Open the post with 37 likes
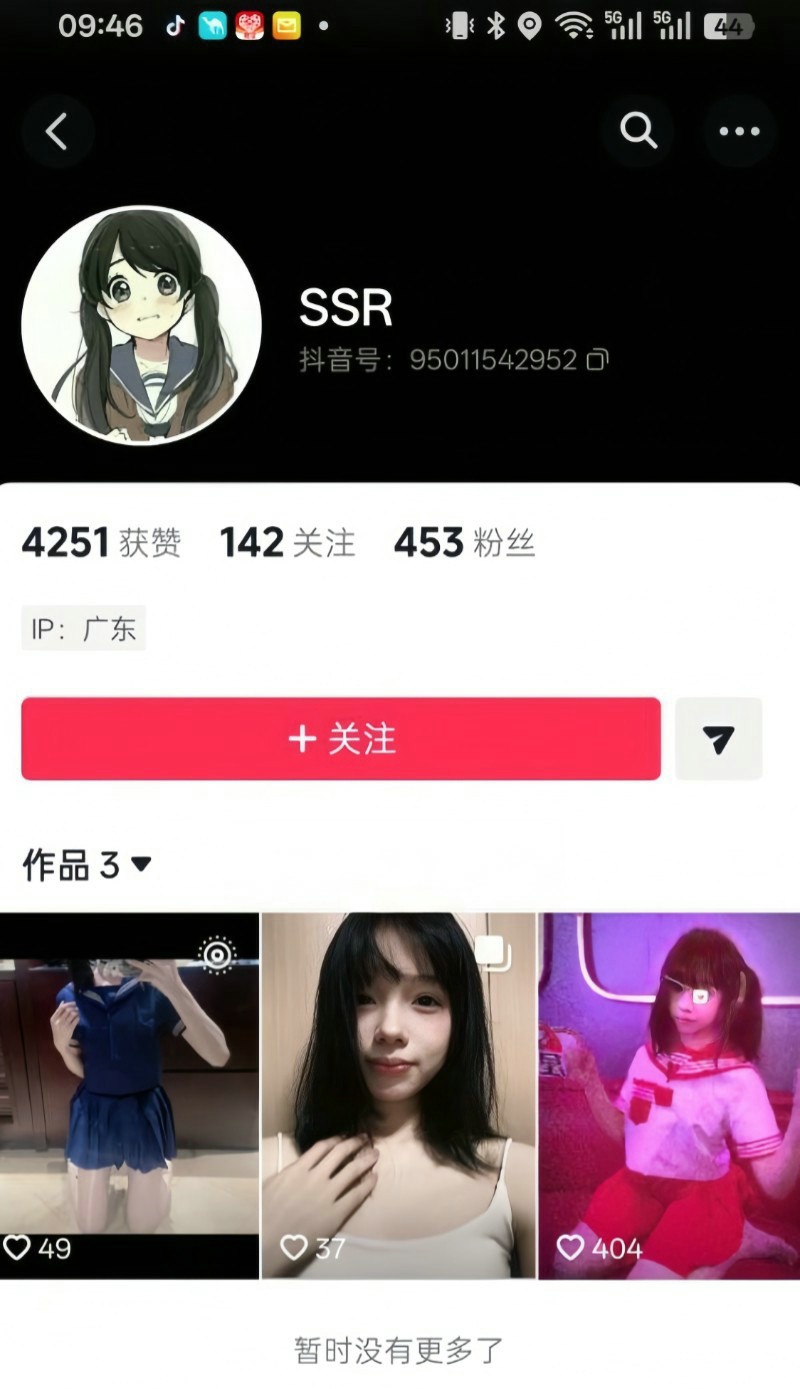Image resolution: width=800 pixels, height=1389 pixels. [399, 1095]
